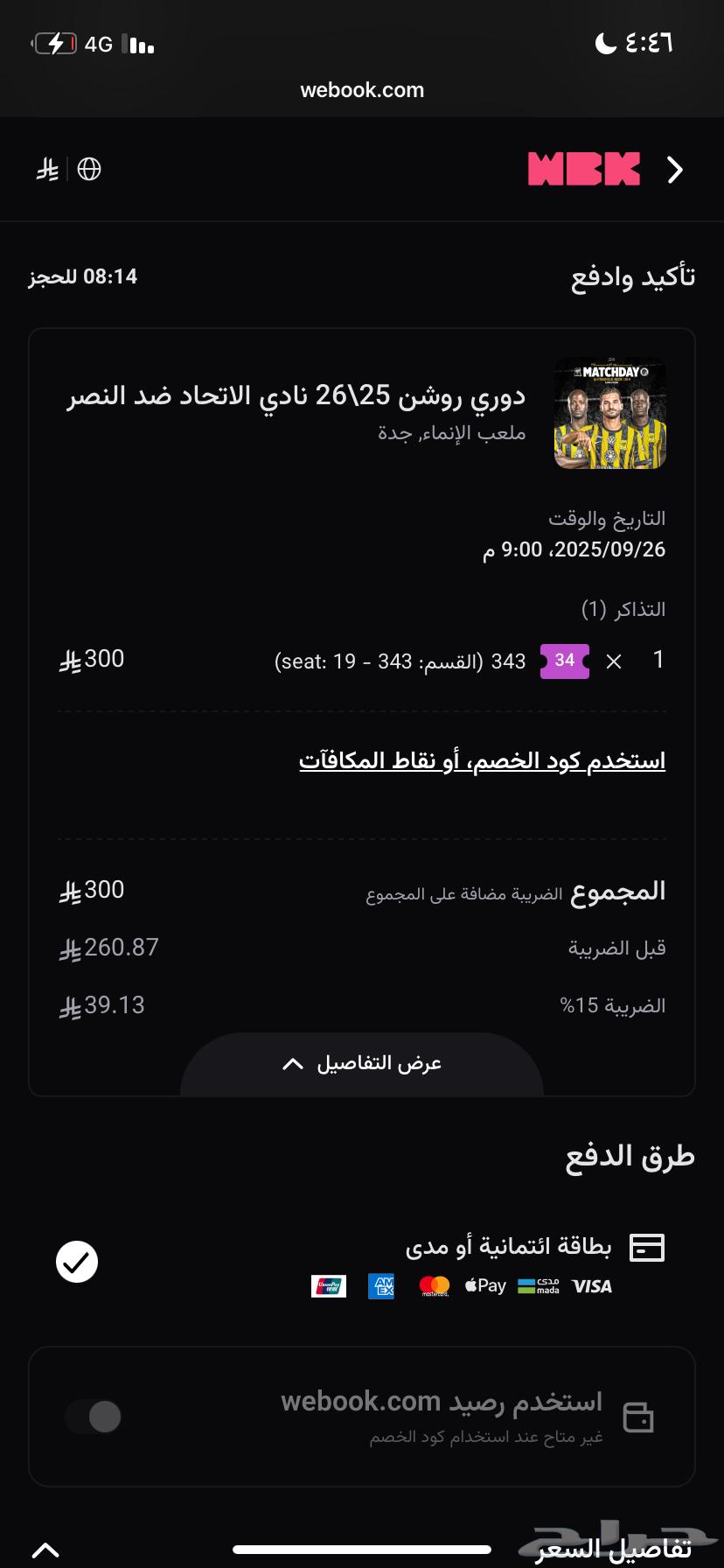Click the WBK logo in the header
Image resolution: width=724 pixels, height=1568 pixels.
pos(584,169)
